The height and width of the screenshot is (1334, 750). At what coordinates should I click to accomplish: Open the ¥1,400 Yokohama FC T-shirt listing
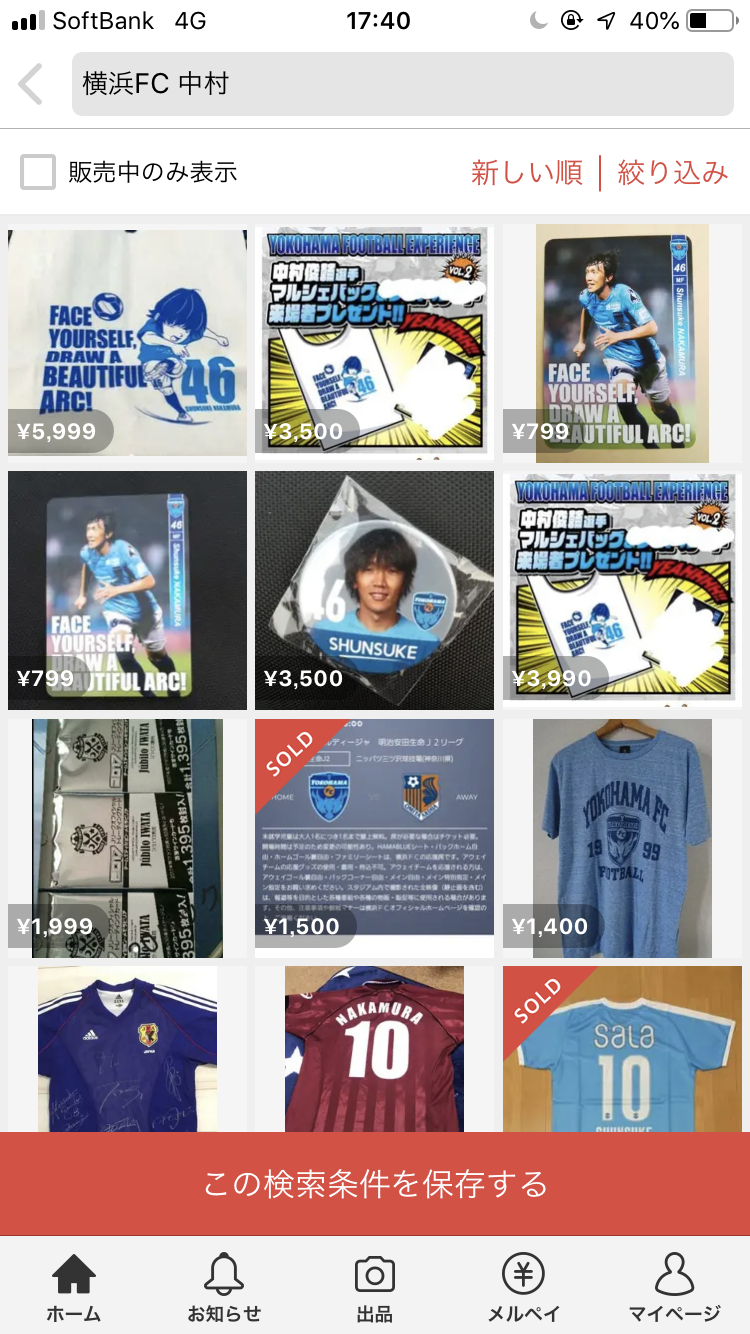[622, 838]
